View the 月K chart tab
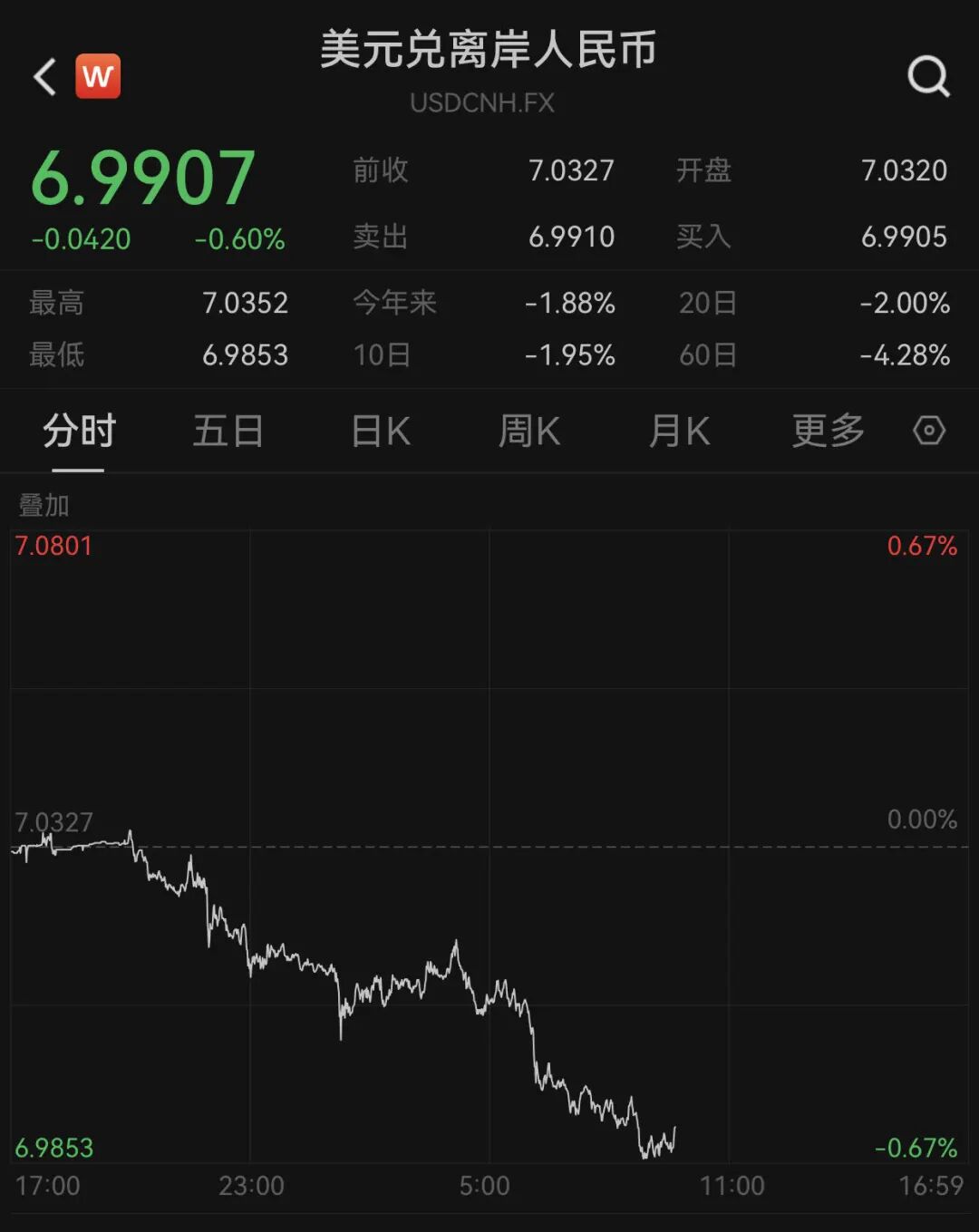The image size is (979, 1232). click(x=679, y=431)
